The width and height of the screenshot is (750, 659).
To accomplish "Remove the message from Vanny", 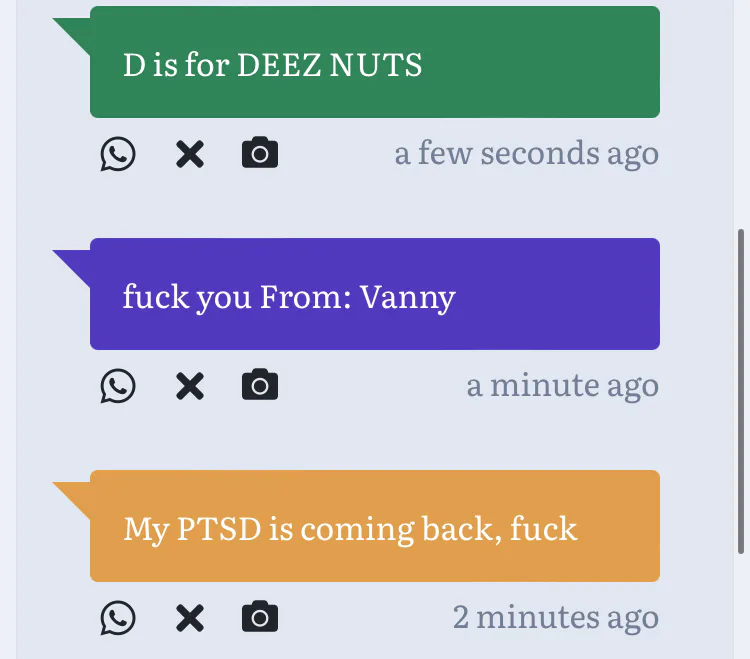I will (190, 386).
